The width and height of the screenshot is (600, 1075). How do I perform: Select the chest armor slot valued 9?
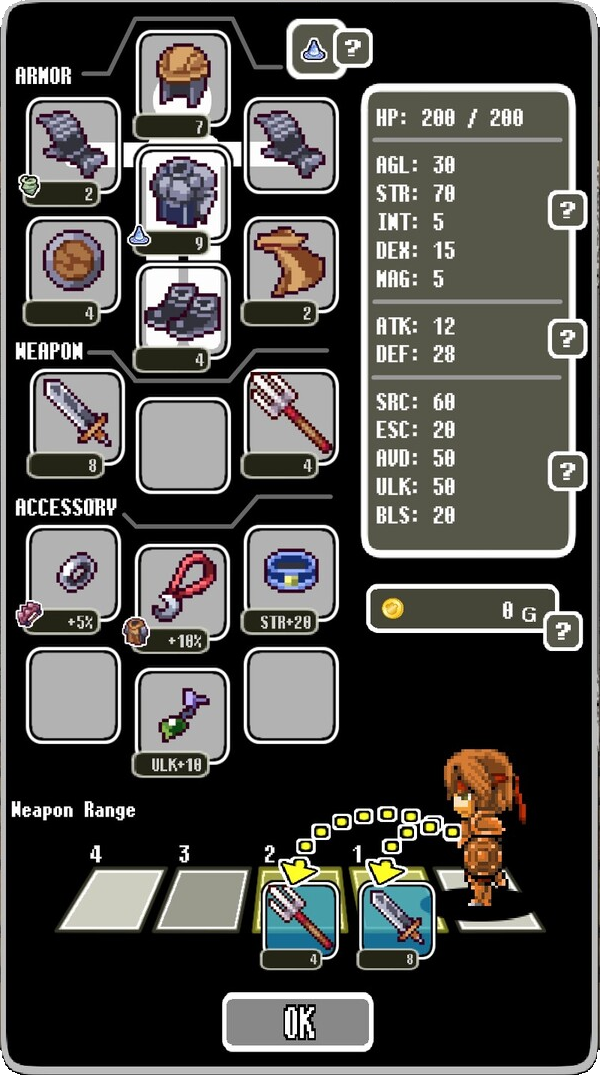[183, 195]
